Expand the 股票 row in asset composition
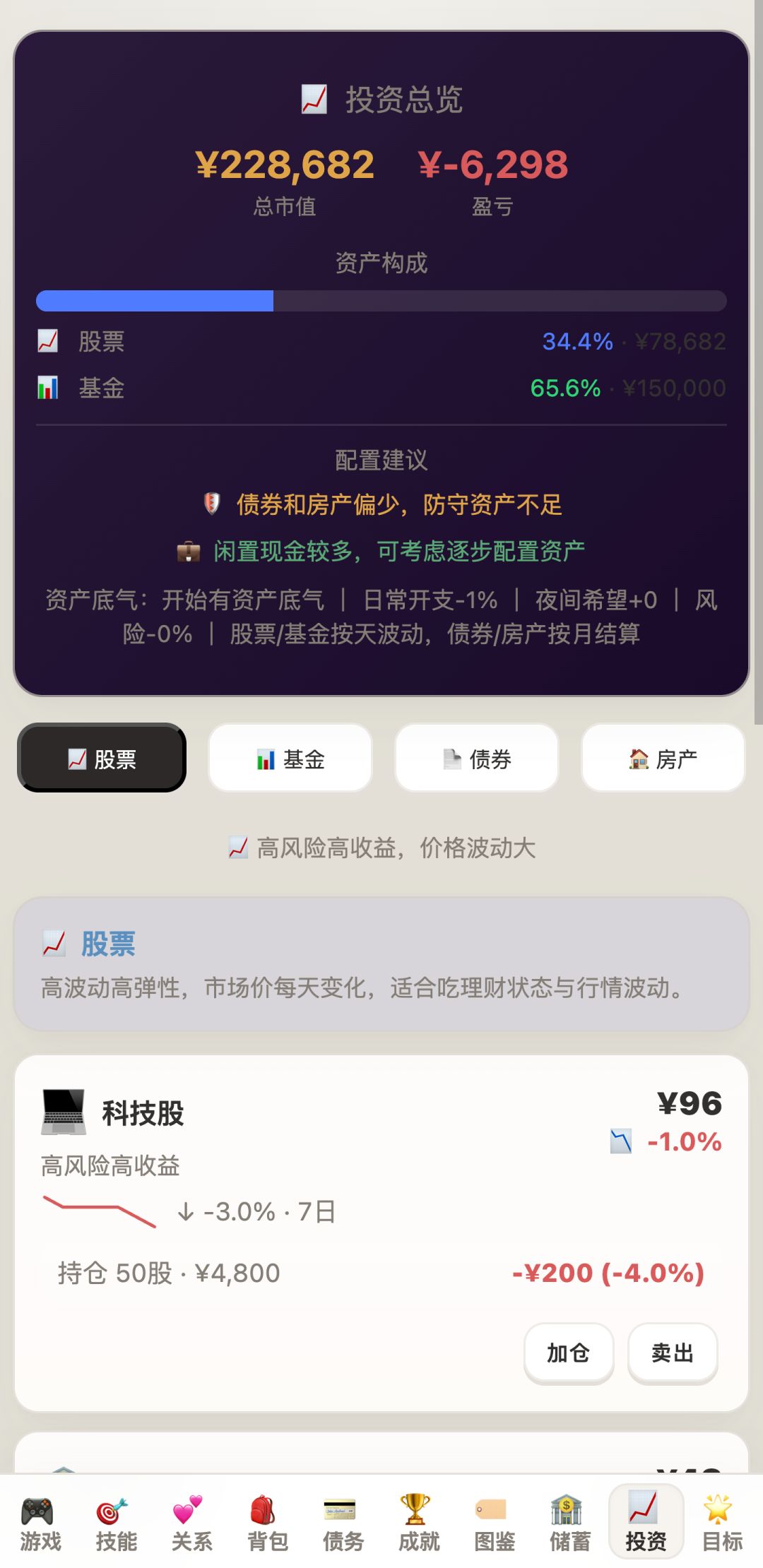The height and width of the screenshot is (1568, 763). click(381, 341)
